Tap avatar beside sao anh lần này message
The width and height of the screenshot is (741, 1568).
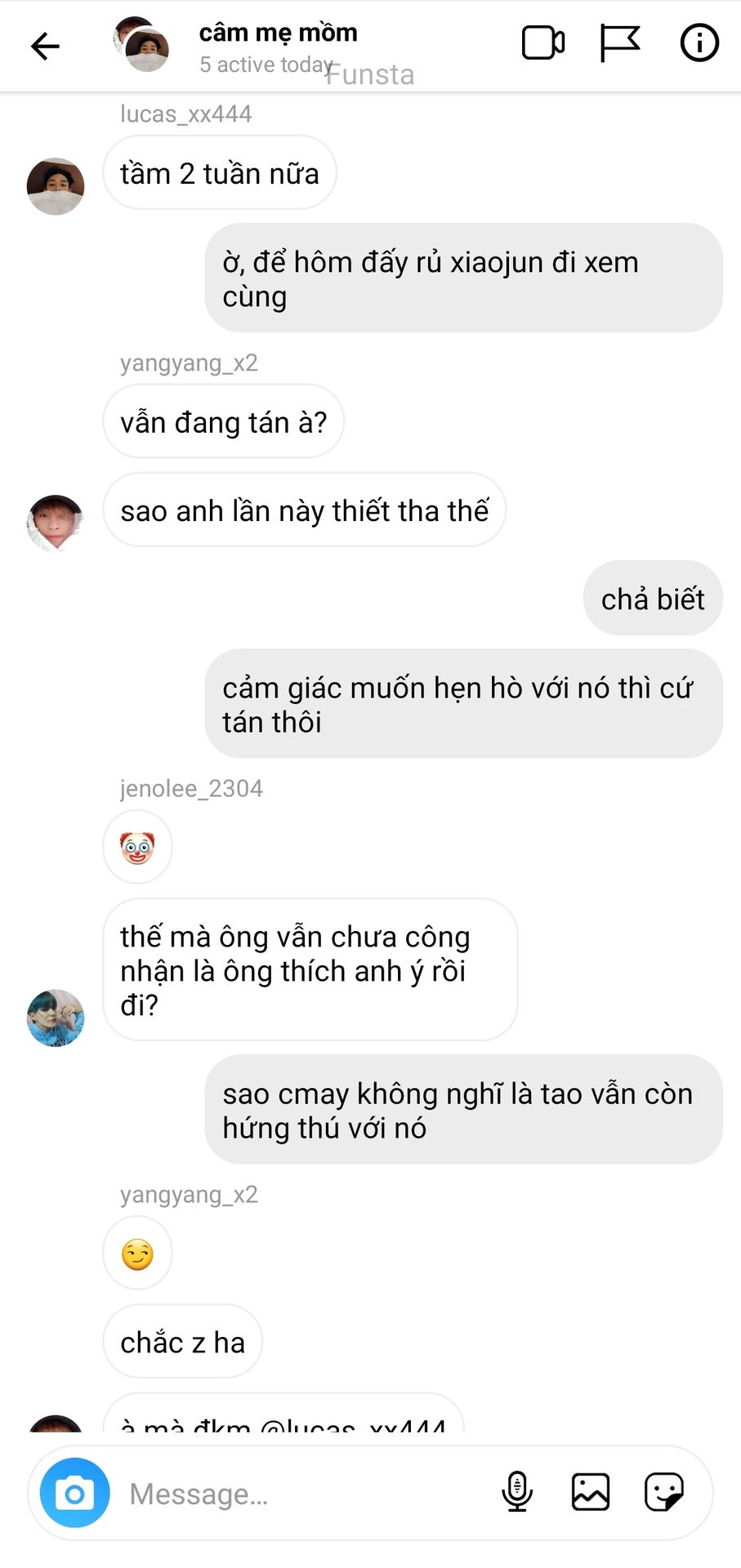point(56,523)
